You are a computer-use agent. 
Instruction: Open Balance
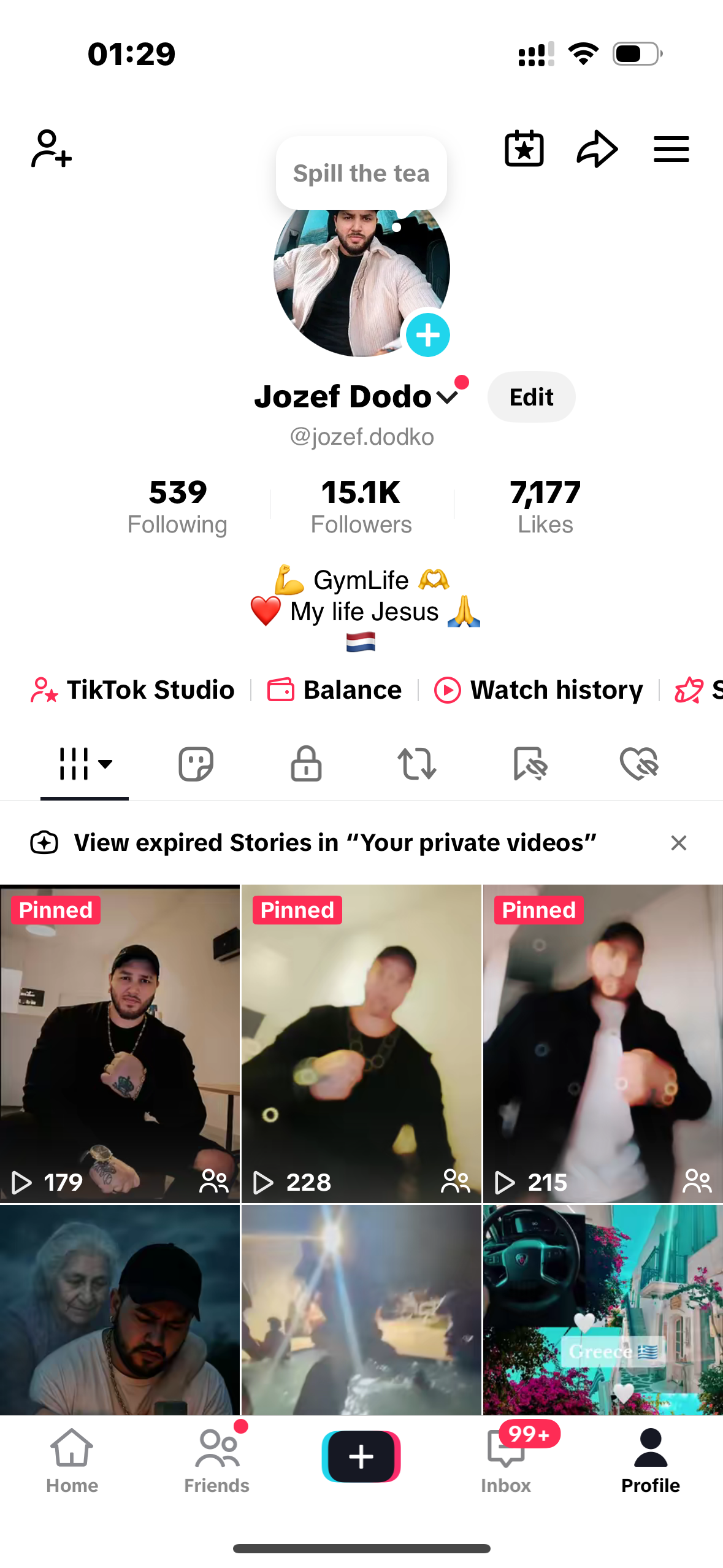coord(335,690)
